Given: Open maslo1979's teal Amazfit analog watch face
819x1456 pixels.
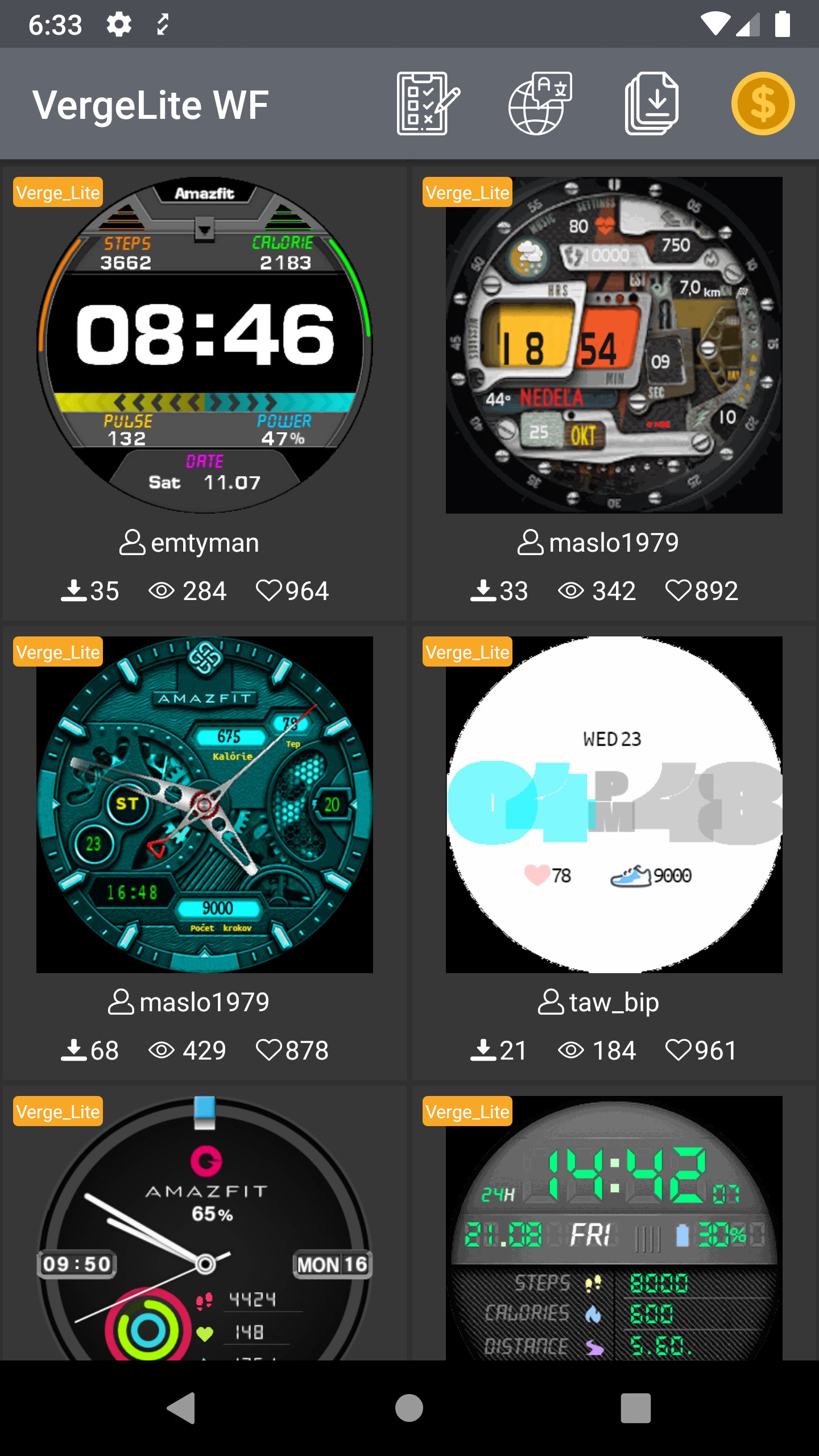Looking at the screenshot, I should click(205, 805).
